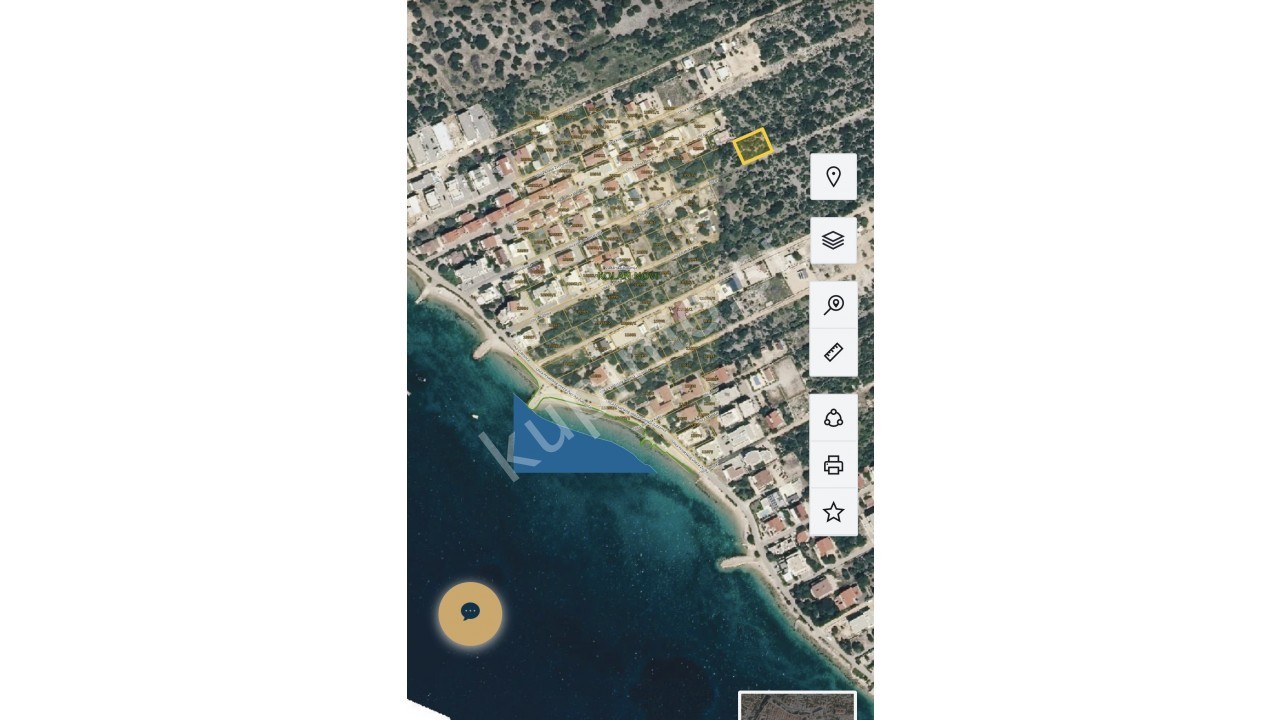The width and height of the screenshot is (1280, 720).
Task: Add this parcel to favorites
Action: coord(833,512)
